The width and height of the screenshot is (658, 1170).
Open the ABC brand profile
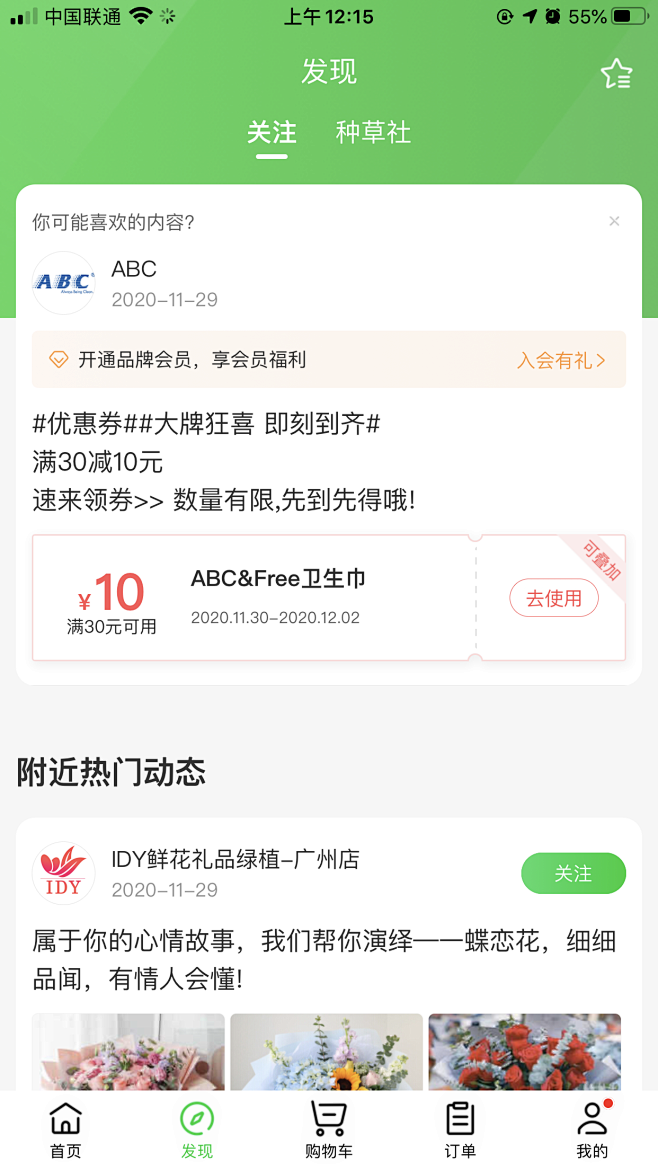pos(64,283)
